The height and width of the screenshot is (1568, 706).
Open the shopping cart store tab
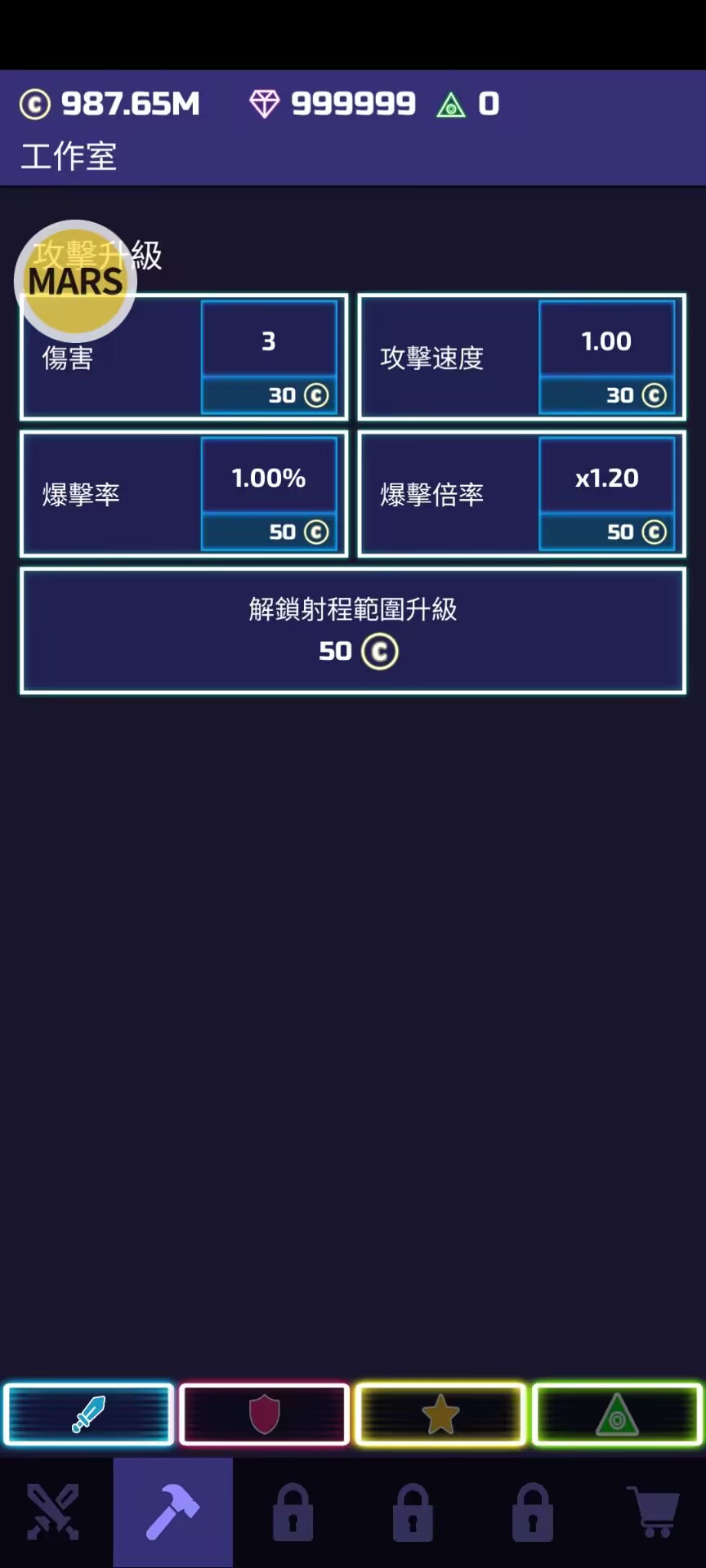(653, 1512)
